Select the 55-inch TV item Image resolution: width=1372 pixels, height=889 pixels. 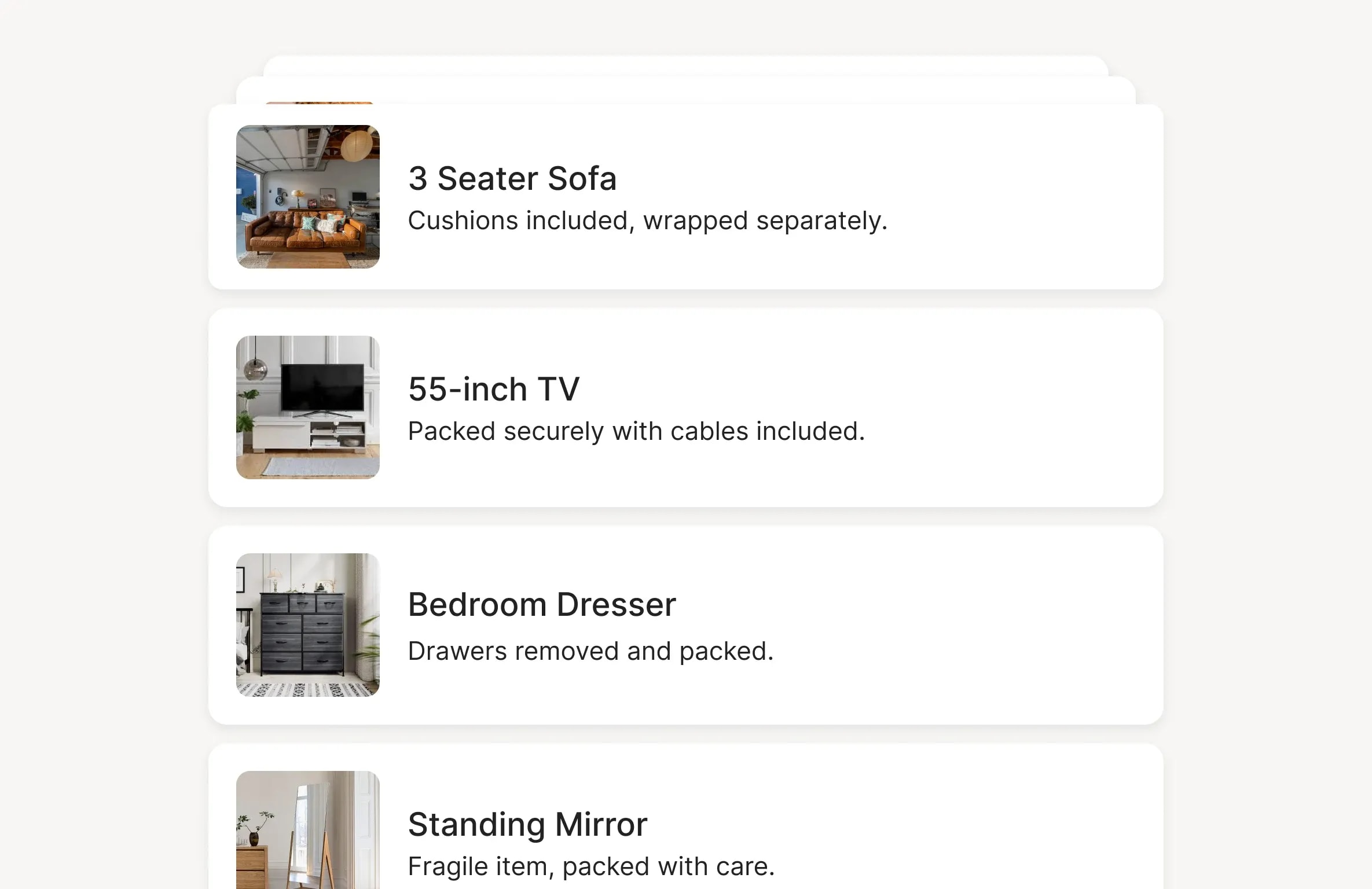click(x=685, y=407)
